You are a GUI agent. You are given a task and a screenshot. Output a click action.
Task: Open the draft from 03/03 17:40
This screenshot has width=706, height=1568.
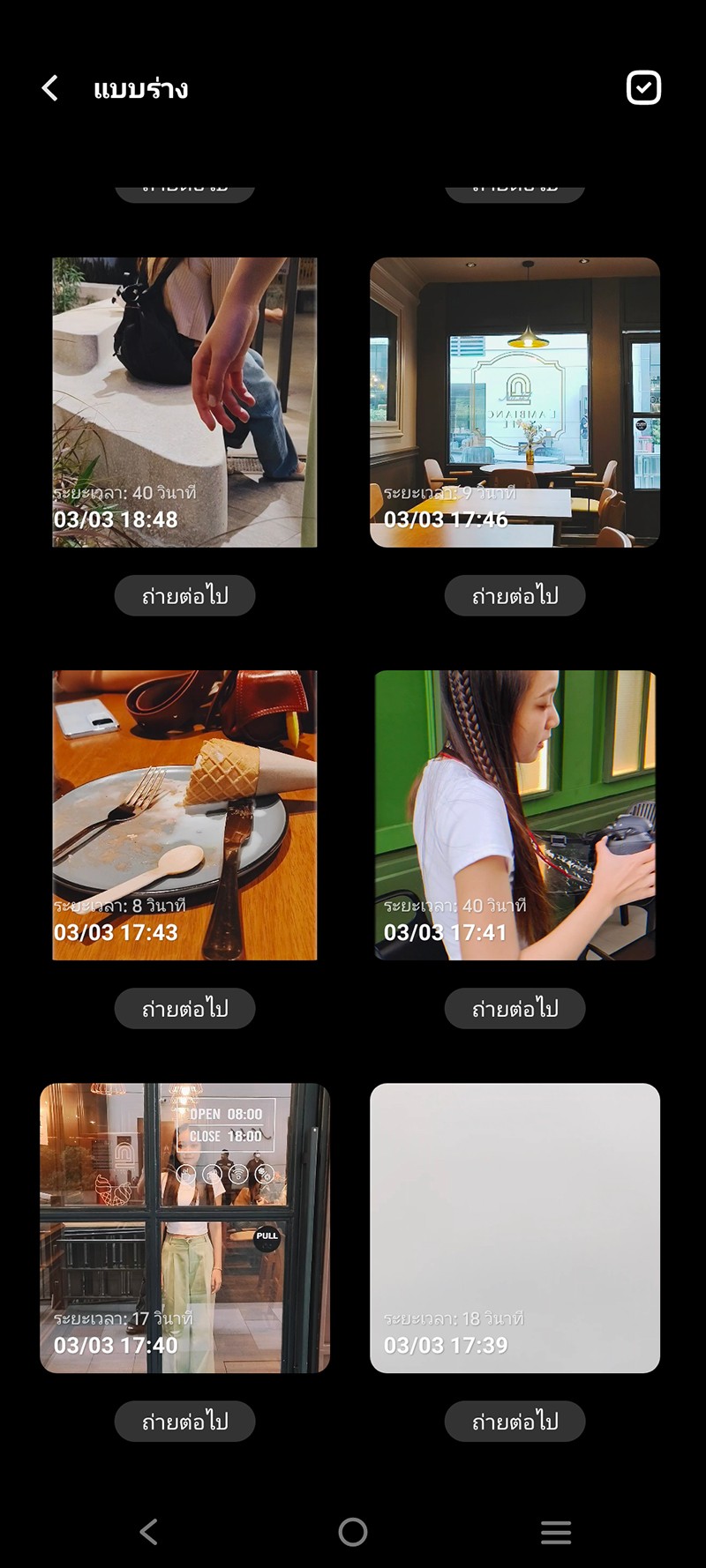[x=184, y=1228]
